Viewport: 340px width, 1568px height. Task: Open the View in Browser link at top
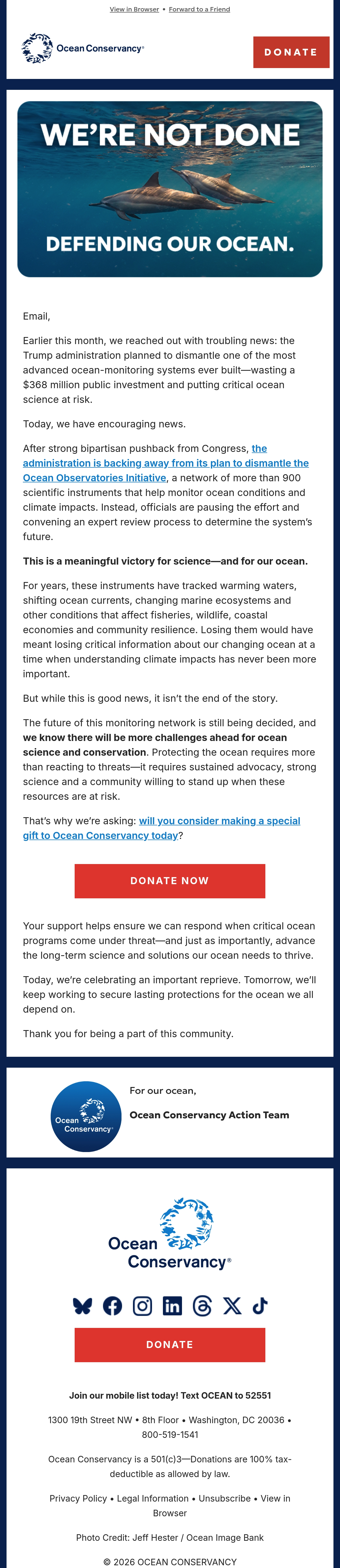pyautogui.click(x=134, y=9)
